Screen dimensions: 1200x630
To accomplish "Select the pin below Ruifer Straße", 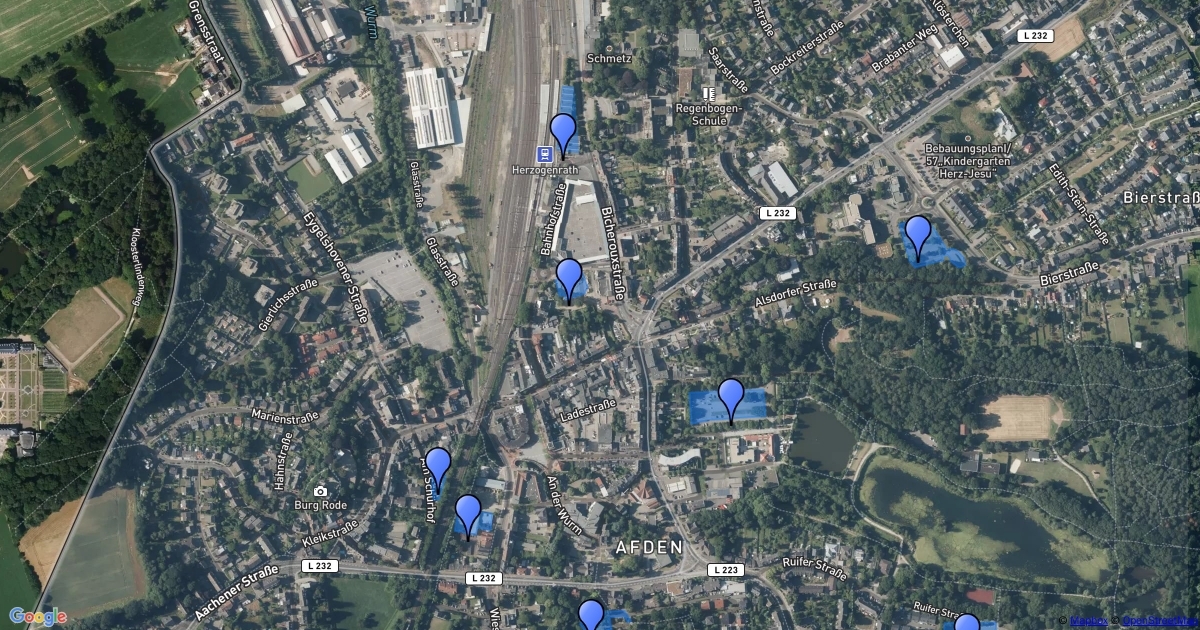I will point(966,624).
